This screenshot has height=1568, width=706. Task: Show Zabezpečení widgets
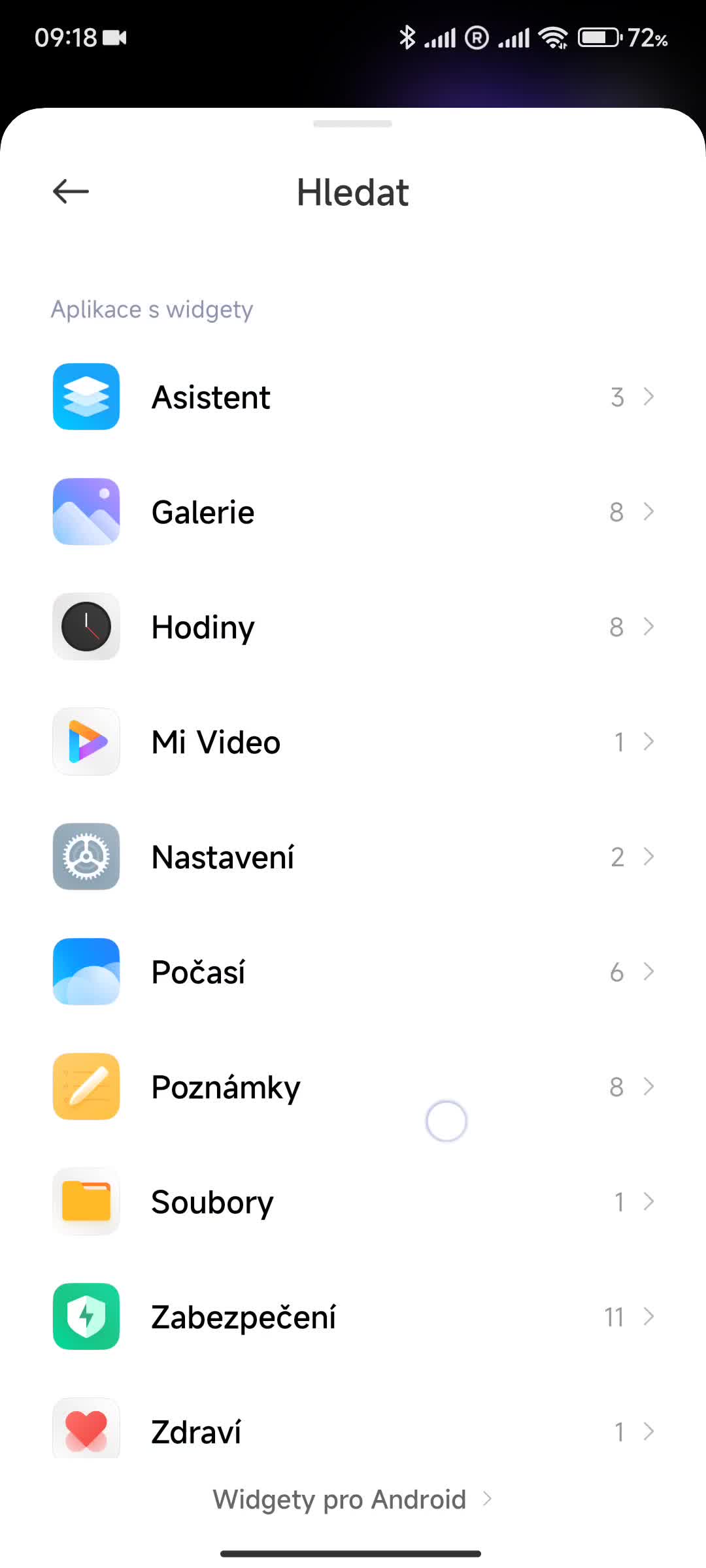[353, 1317]
